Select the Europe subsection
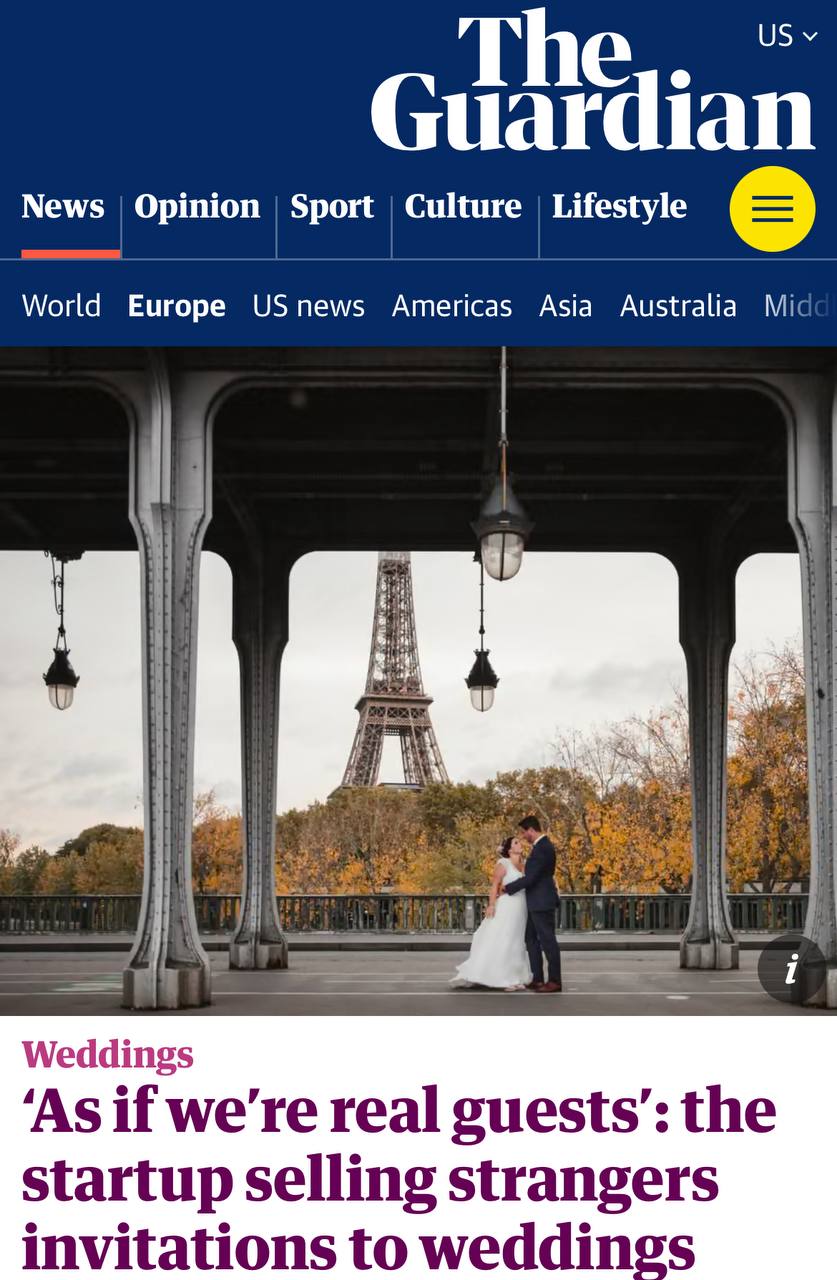837x1280 pixels. click(176, 305)
